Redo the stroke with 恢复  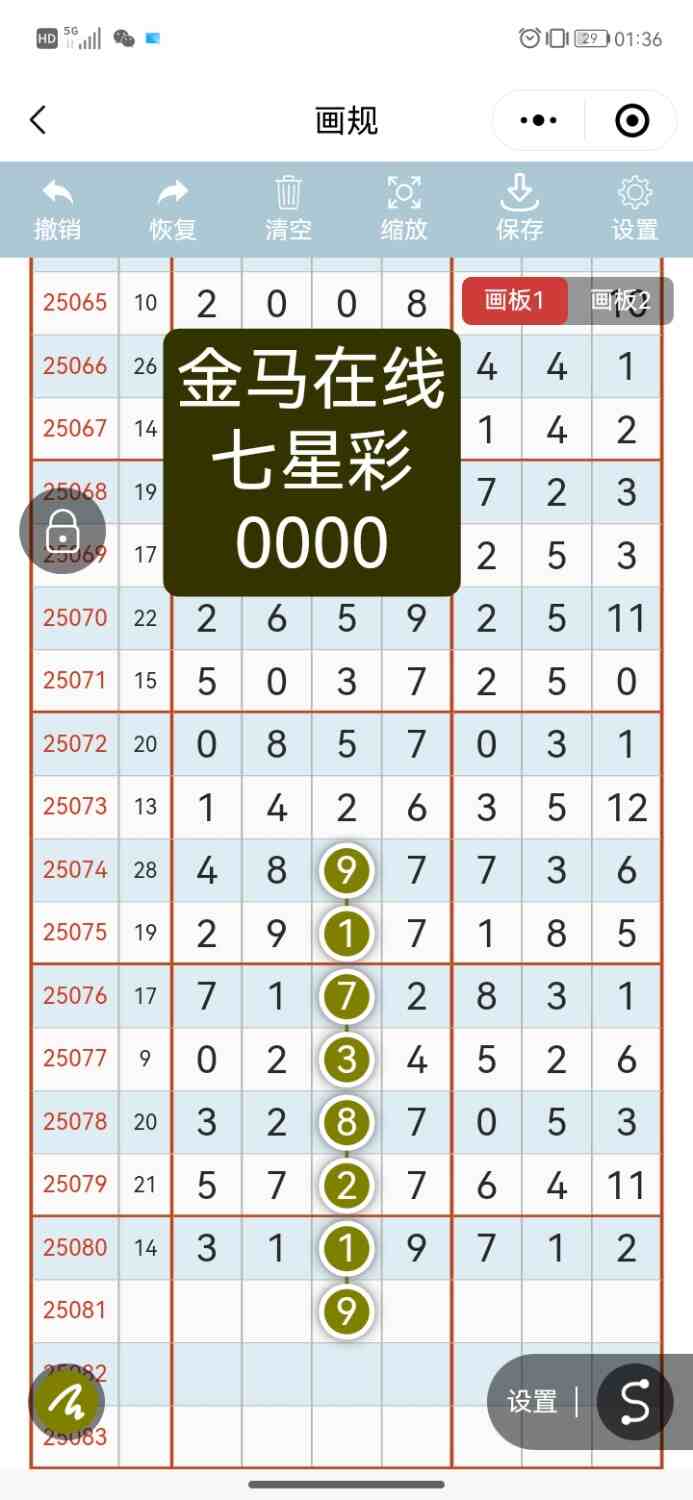(x=173, y=210)
